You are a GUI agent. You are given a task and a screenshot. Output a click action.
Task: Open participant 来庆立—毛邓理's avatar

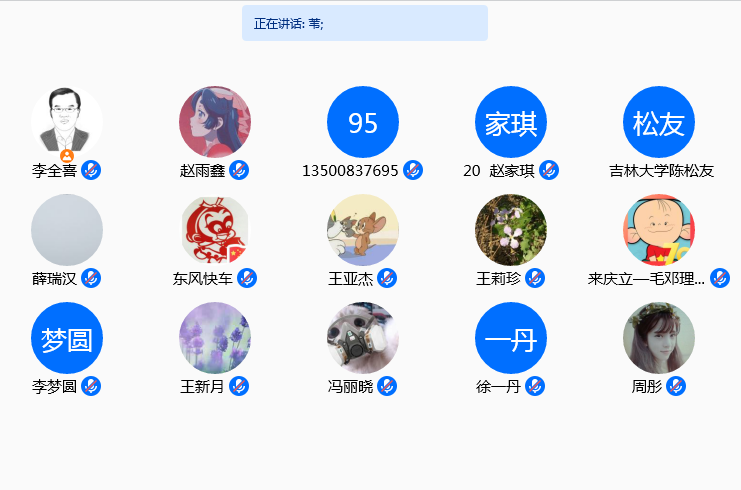[659, 230]
